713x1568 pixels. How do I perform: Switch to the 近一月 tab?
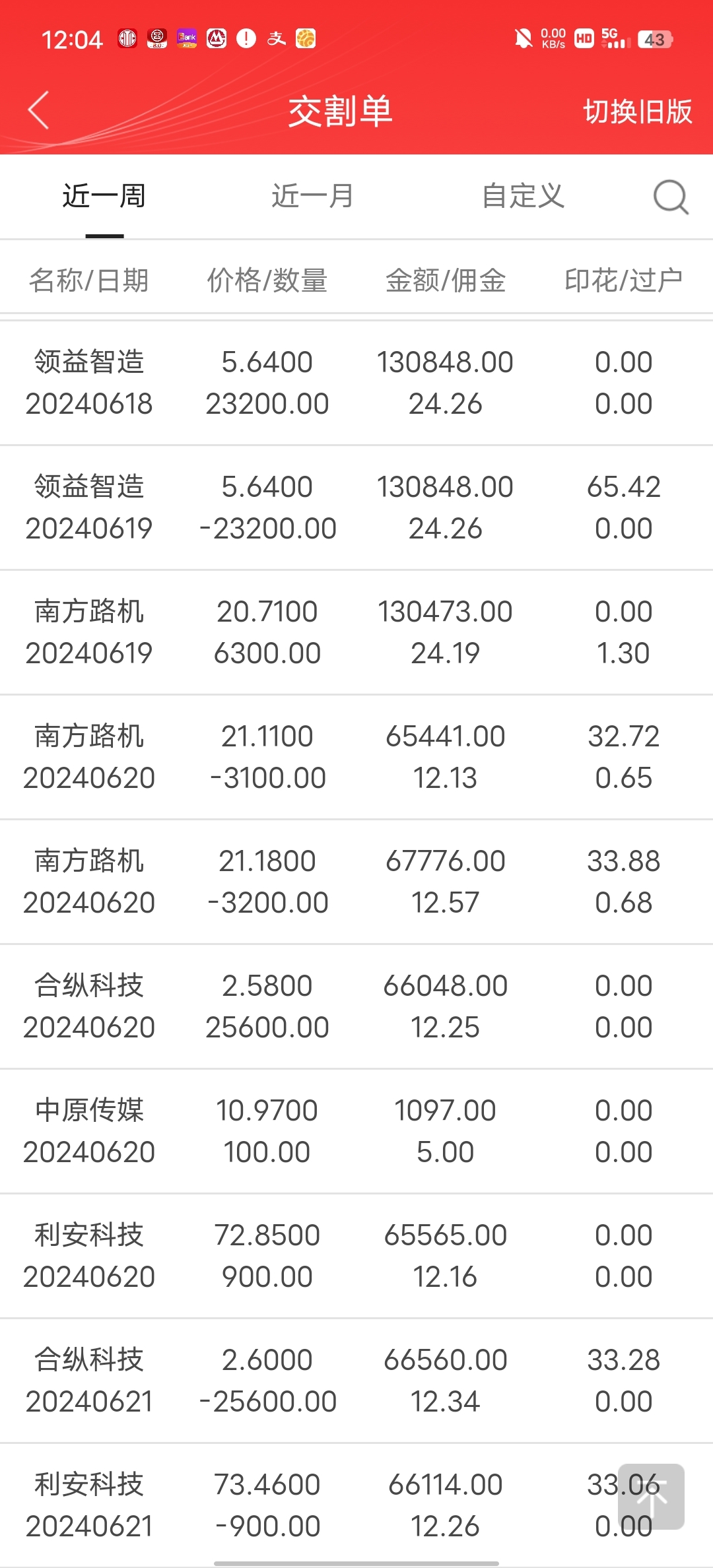pos(313,196)
